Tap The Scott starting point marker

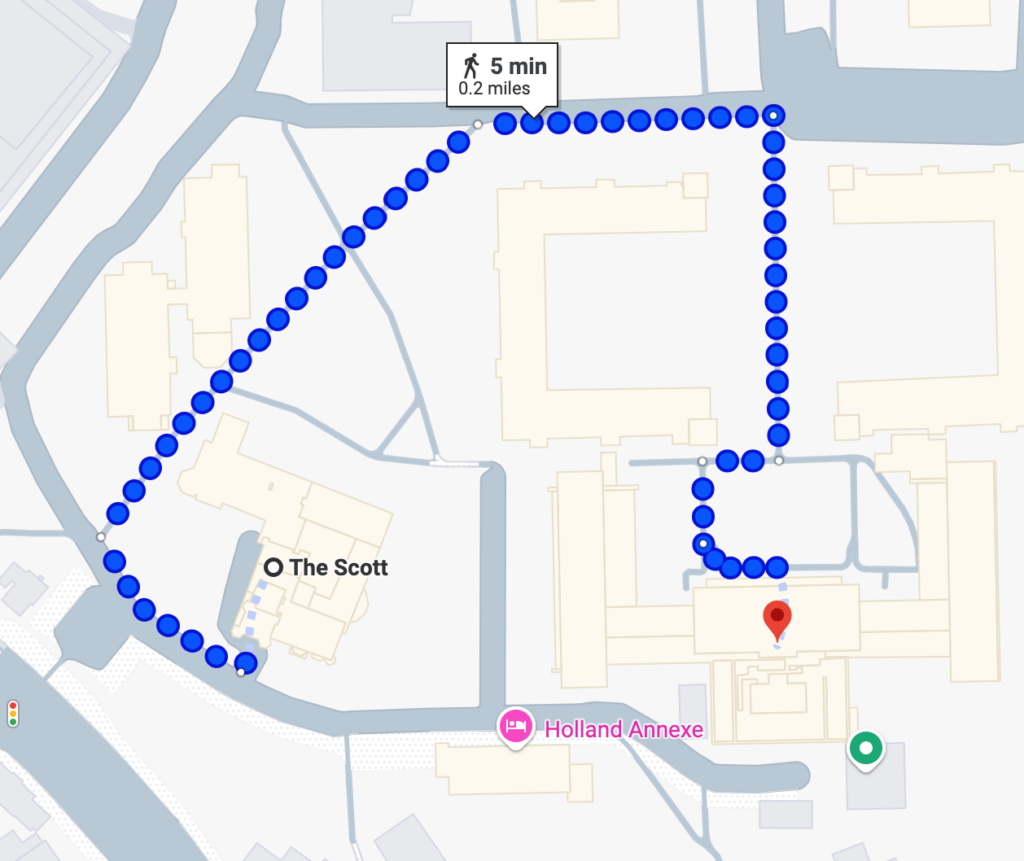coord(272,567)
